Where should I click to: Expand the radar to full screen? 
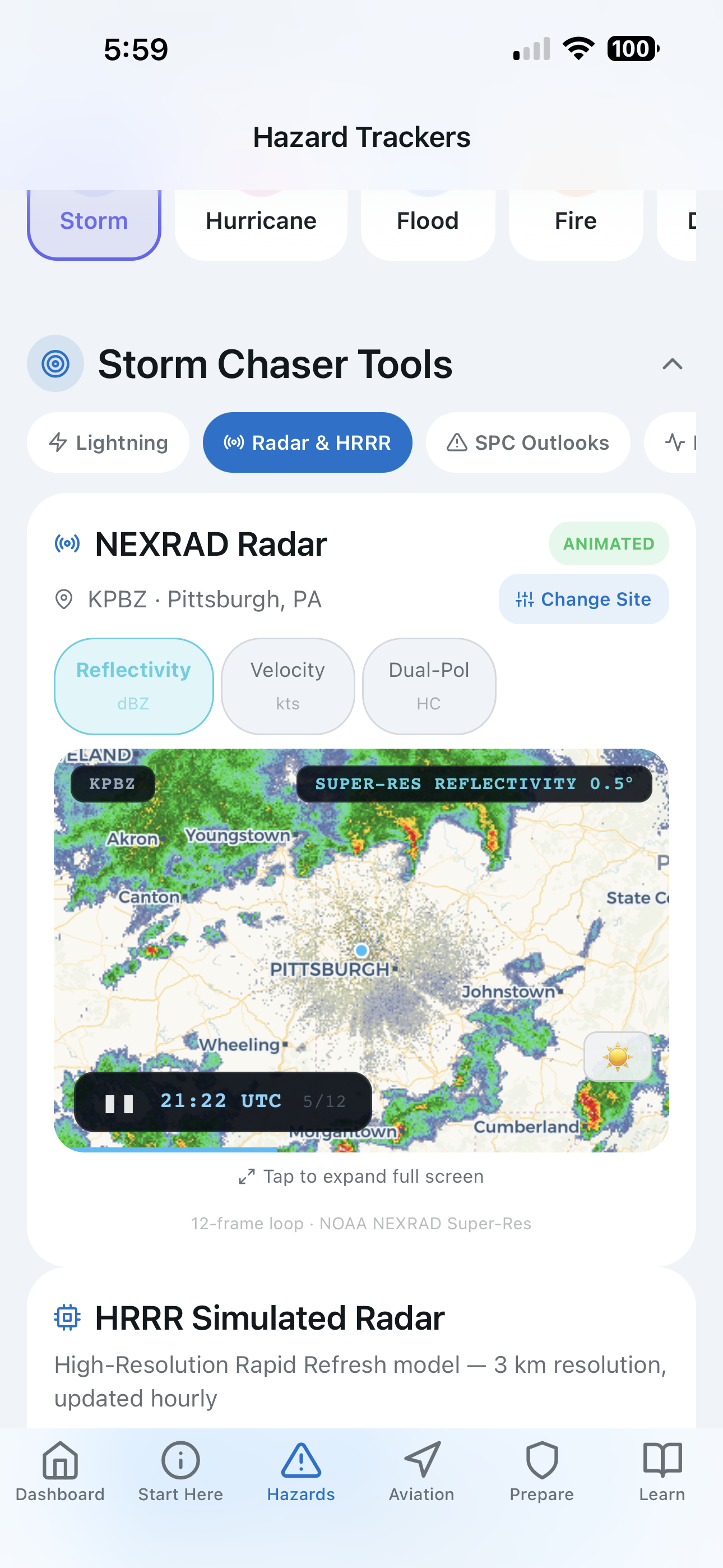click(x=361, y=1176)
